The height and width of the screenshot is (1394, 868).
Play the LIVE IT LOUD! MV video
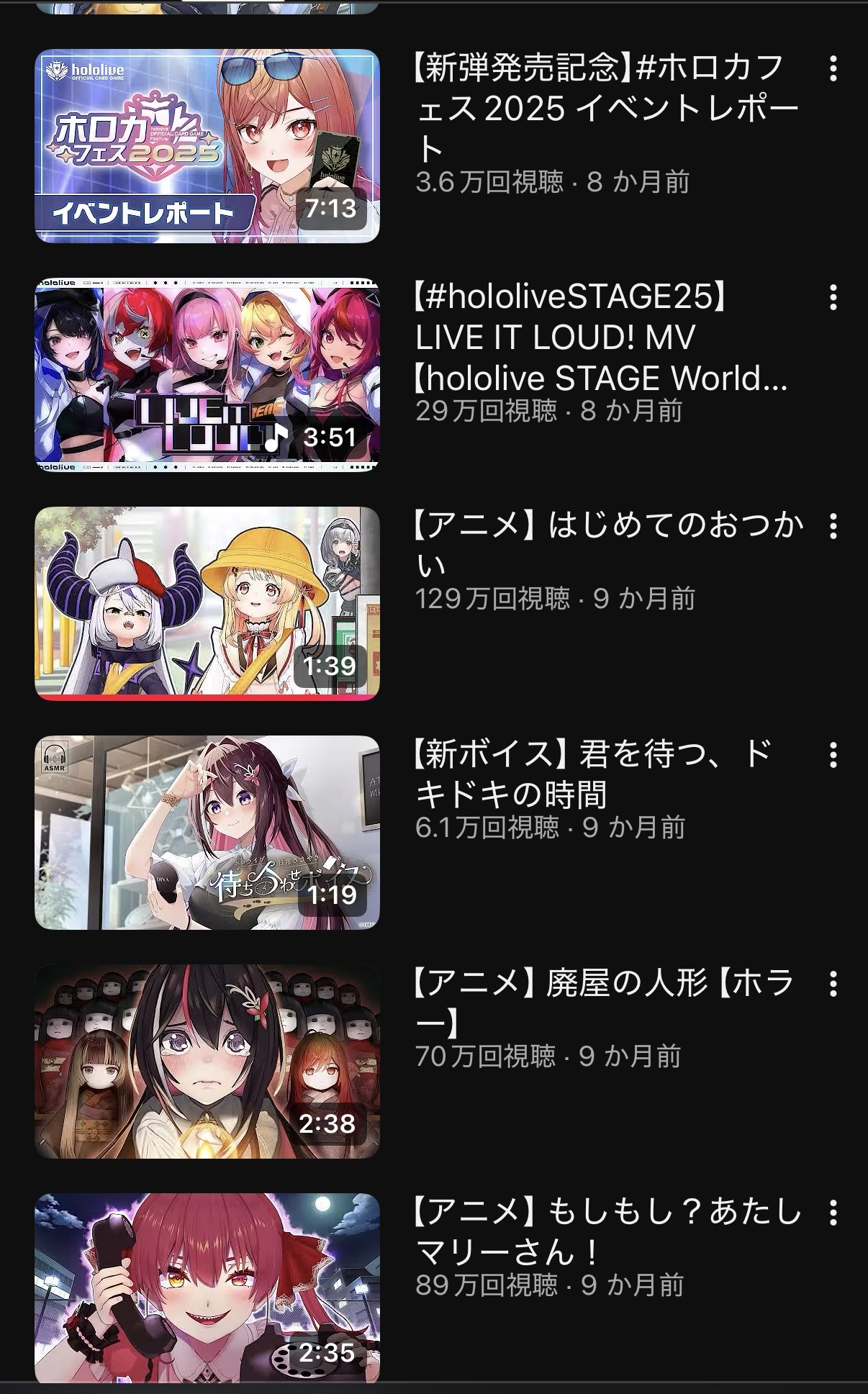pos(207,375)
